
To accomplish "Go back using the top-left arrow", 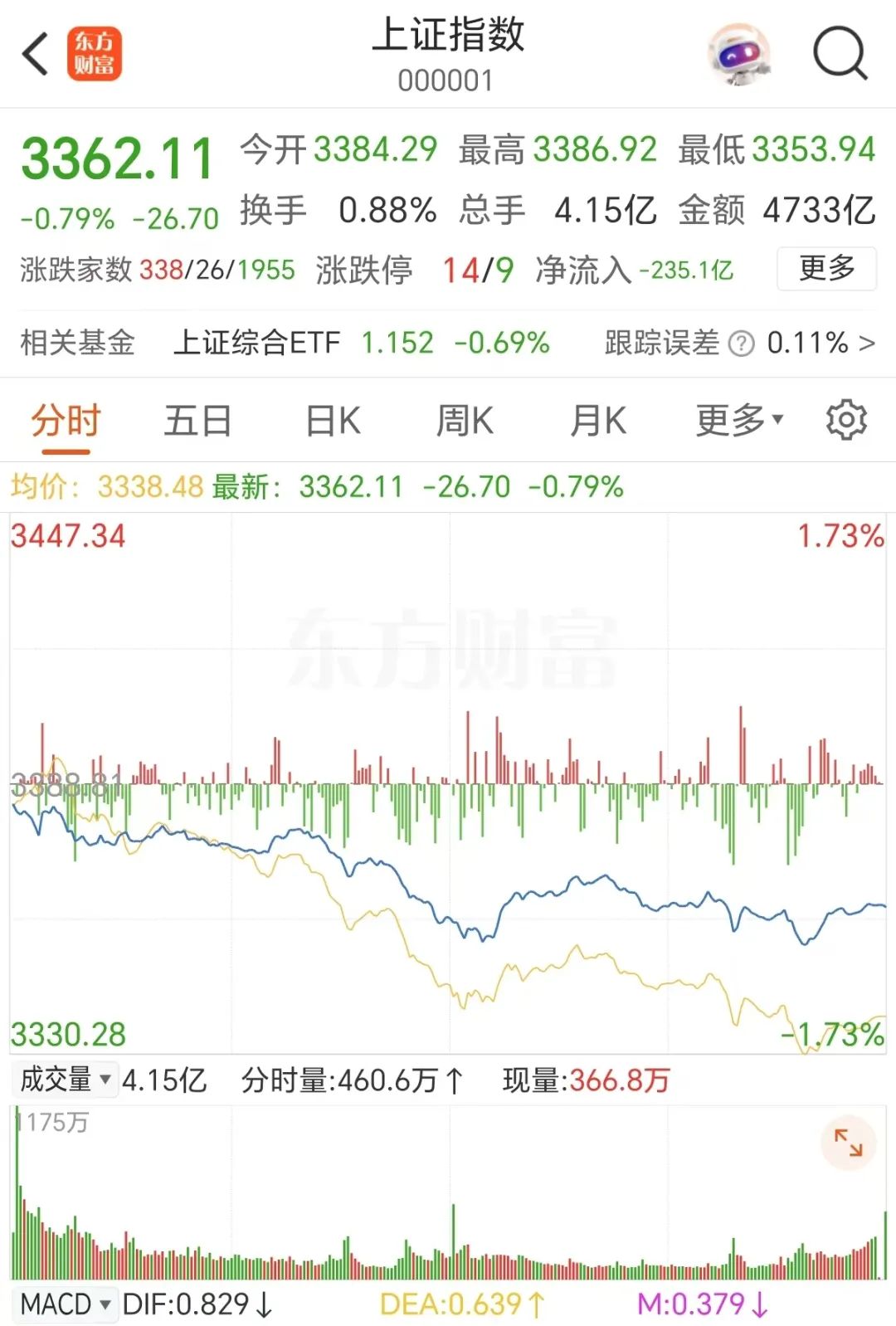I will (x=37, y=55).
